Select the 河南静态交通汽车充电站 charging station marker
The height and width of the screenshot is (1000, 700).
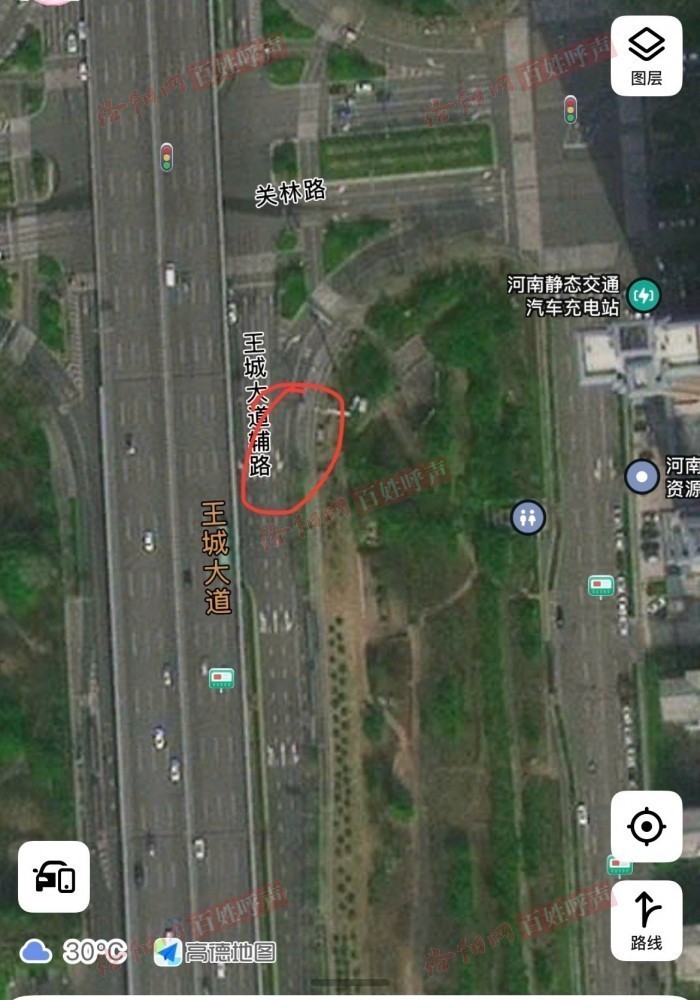click(x=644, y=295)
